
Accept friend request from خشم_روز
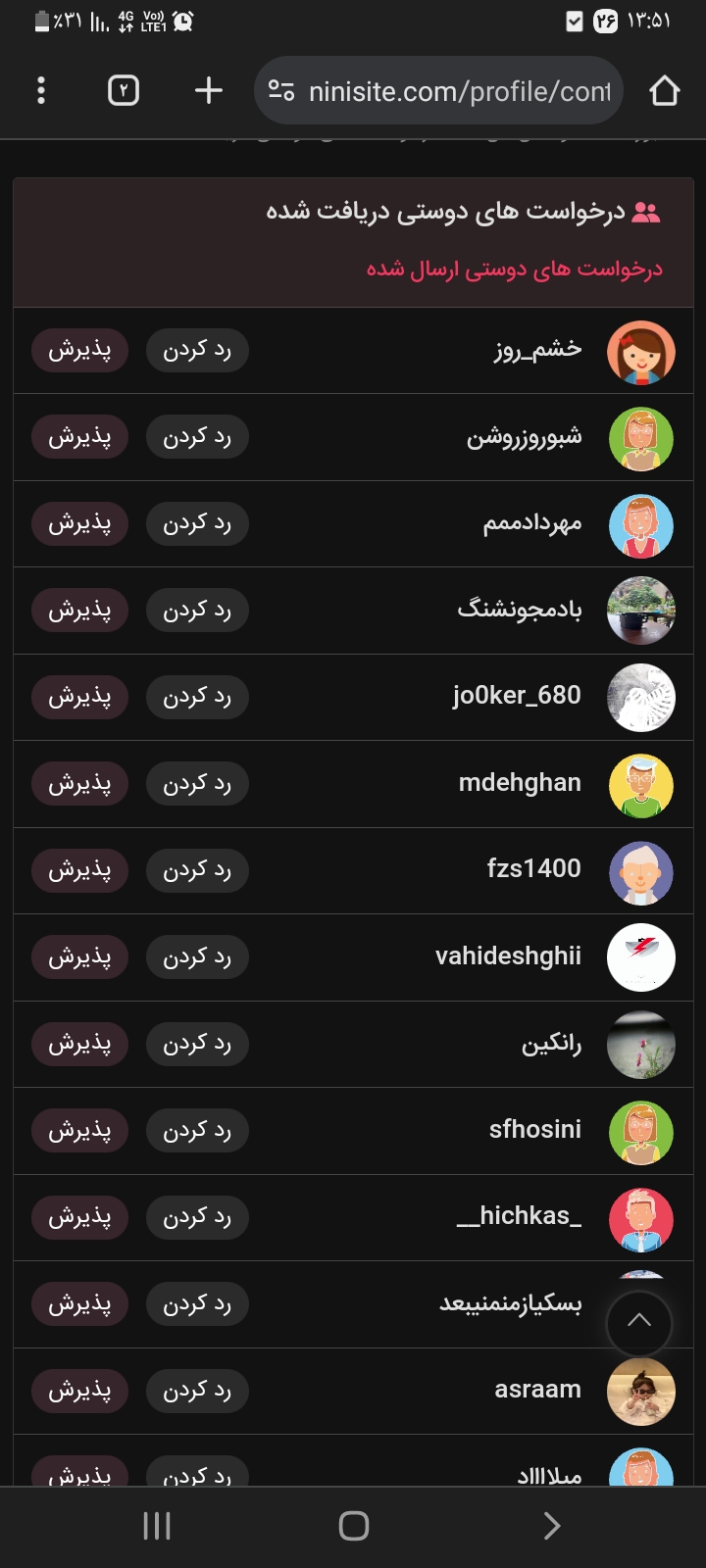click(79, 350)
